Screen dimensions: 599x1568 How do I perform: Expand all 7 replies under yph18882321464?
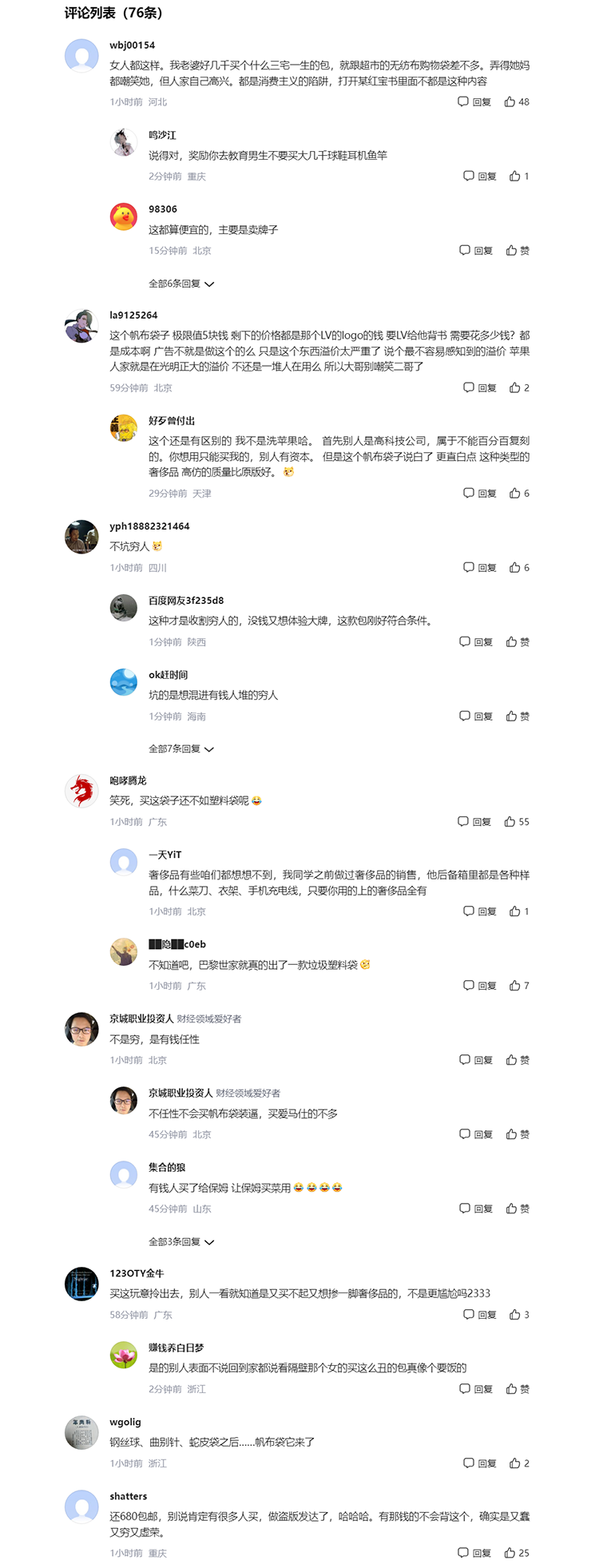click(181, 749)
